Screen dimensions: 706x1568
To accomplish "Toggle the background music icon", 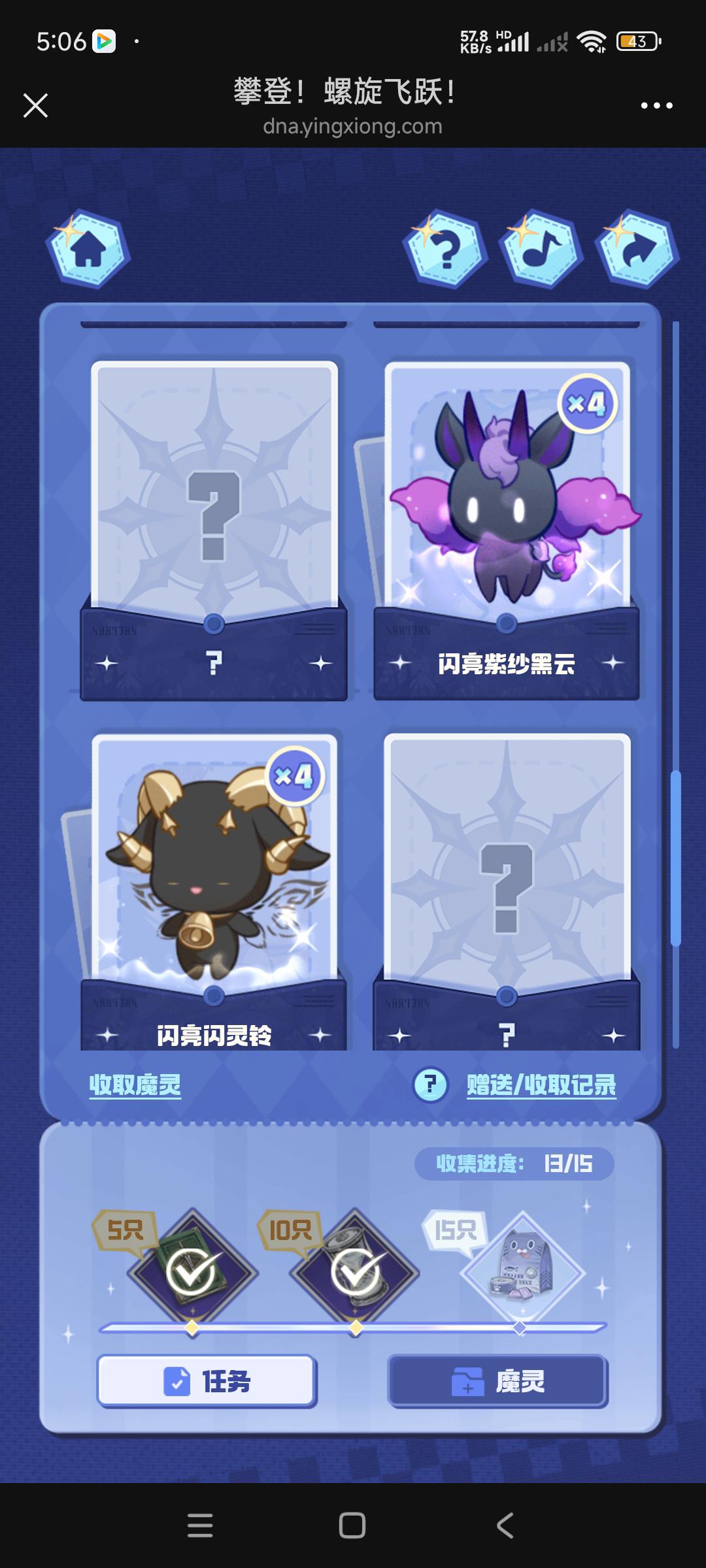I will click(x=541, y=250).
